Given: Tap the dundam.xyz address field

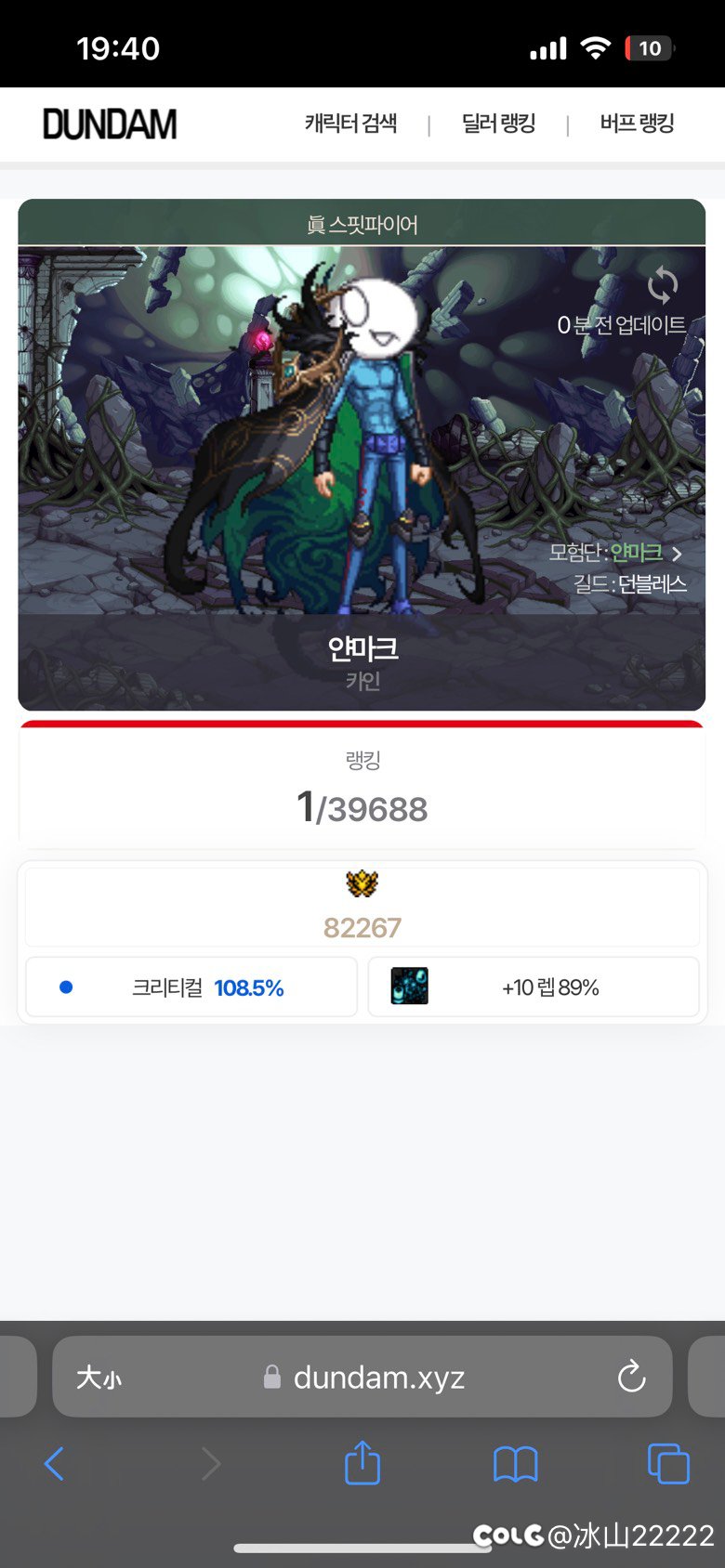Looking at the screenshot, I should [379, 1377].
